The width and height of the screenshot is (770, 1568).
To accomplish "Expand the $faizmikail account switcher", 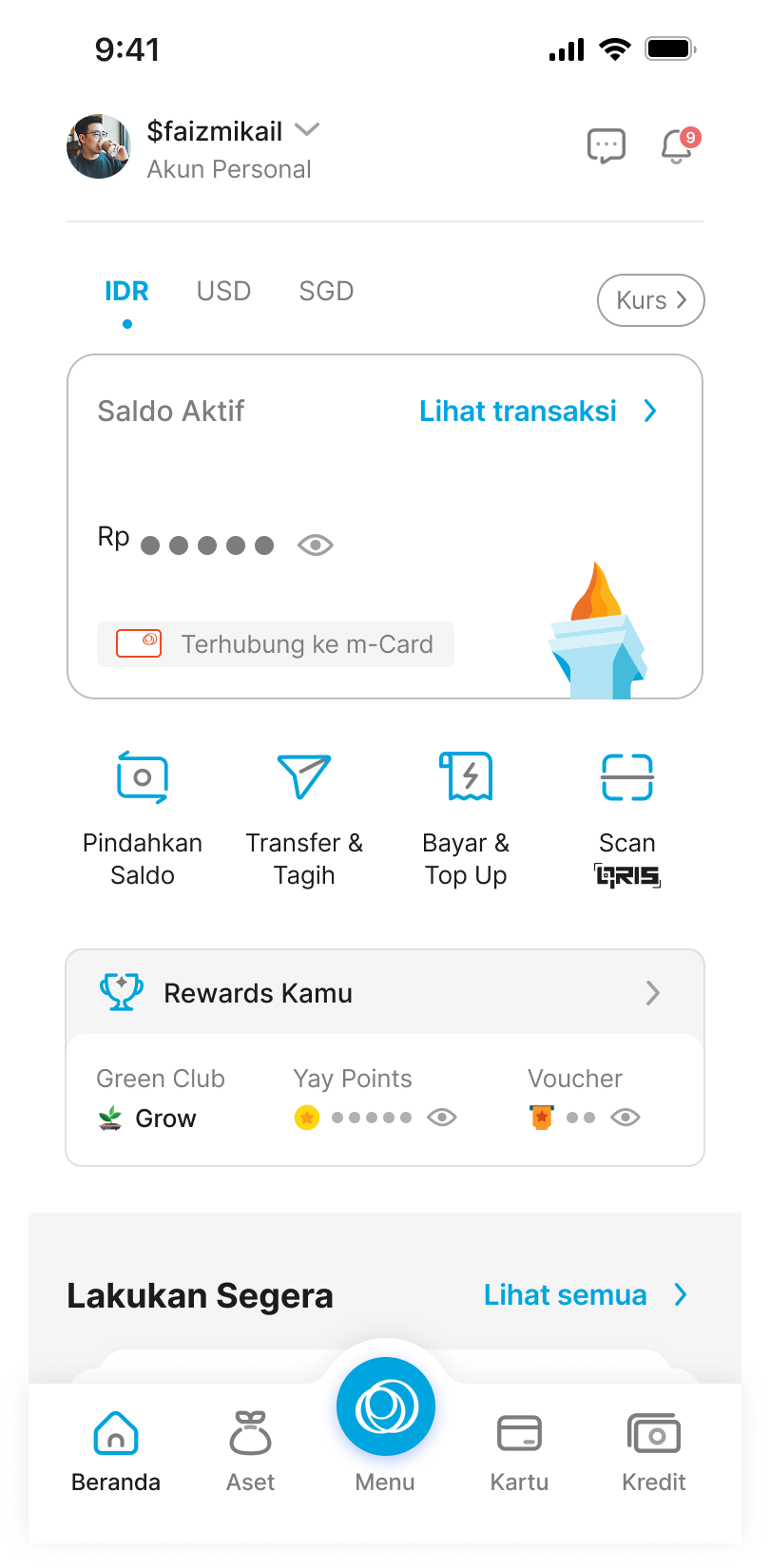I will coord(307,130).
